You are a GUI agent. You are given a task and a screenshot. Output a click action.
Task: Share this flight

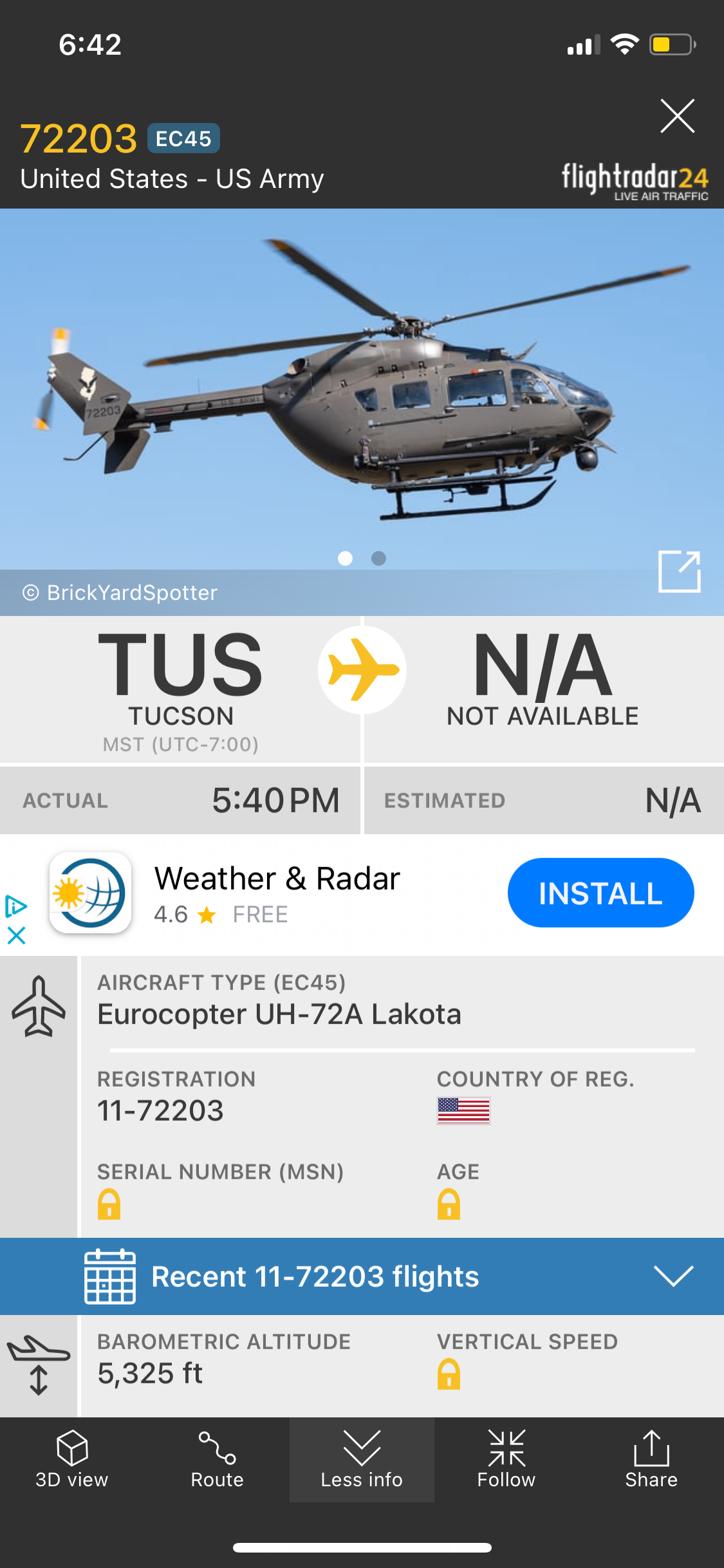click(x=651, y=1459)
